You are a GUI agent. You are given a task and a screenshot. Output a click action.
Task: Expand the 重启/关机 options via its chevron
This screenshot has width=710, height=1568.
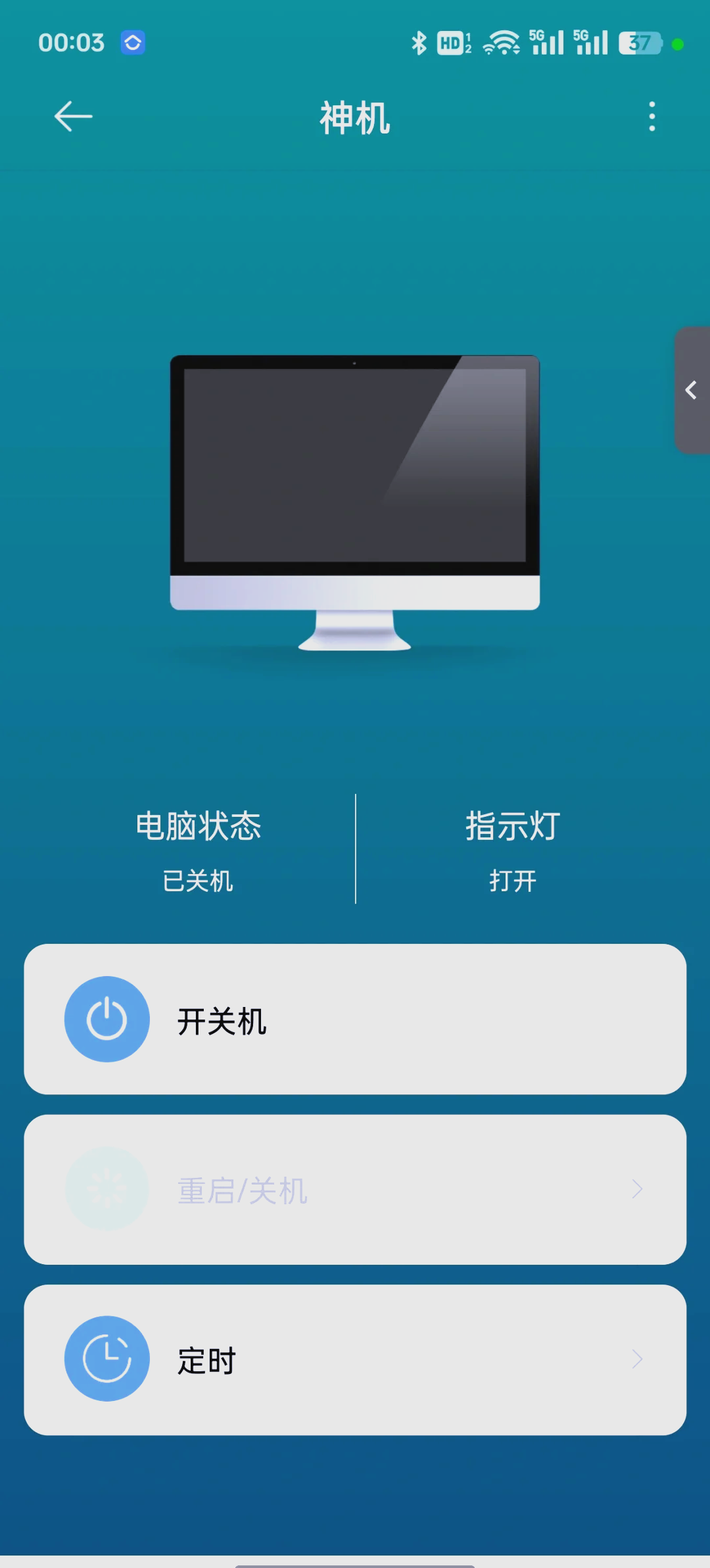635,1188
